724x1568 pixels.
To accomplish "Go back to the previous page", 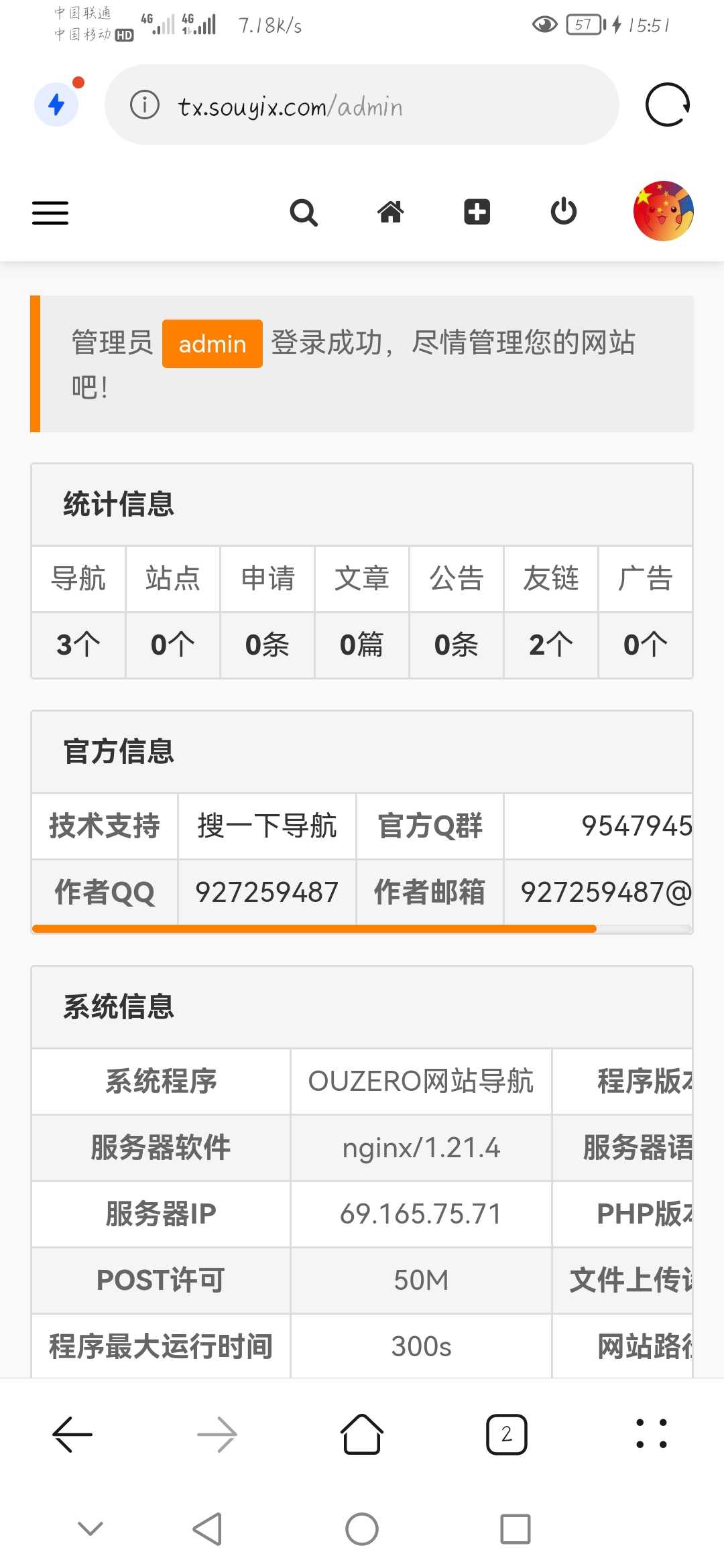I will click(x=72, y=1435).
